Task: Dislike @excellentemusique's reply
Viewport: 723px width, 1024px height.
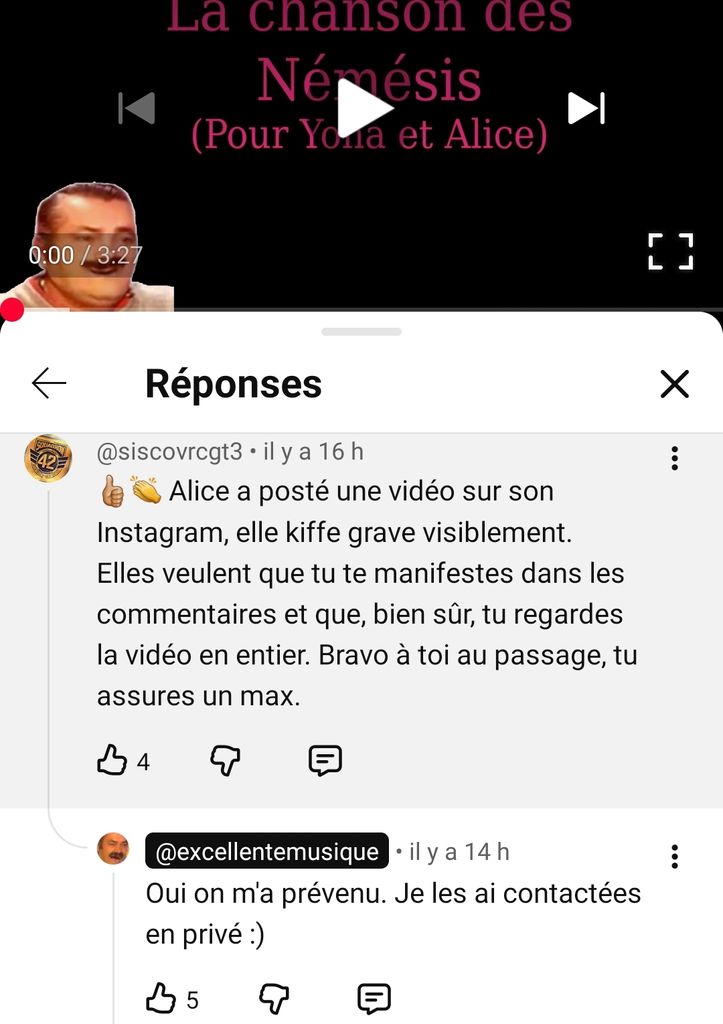Action: pyautogui.click(x=274, y=998)
